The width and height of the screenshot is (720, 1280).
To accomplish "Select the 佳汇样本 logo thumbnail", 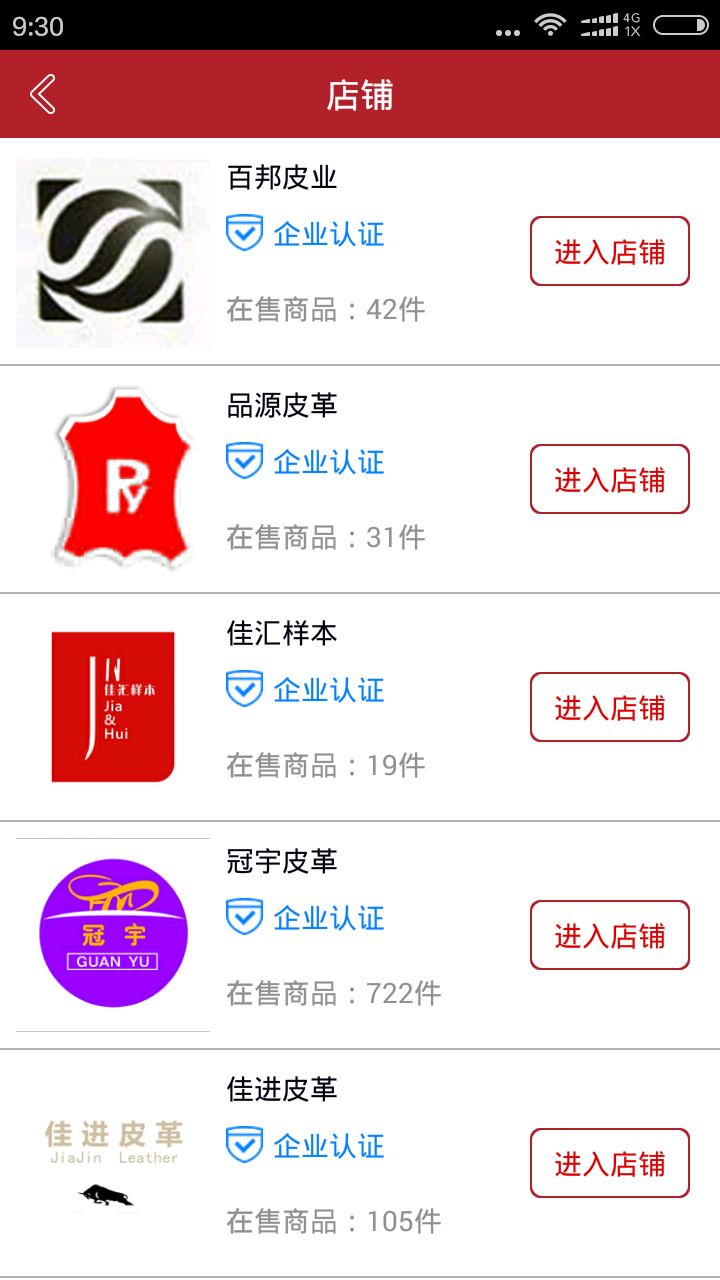I will click(x=112, y=705).
